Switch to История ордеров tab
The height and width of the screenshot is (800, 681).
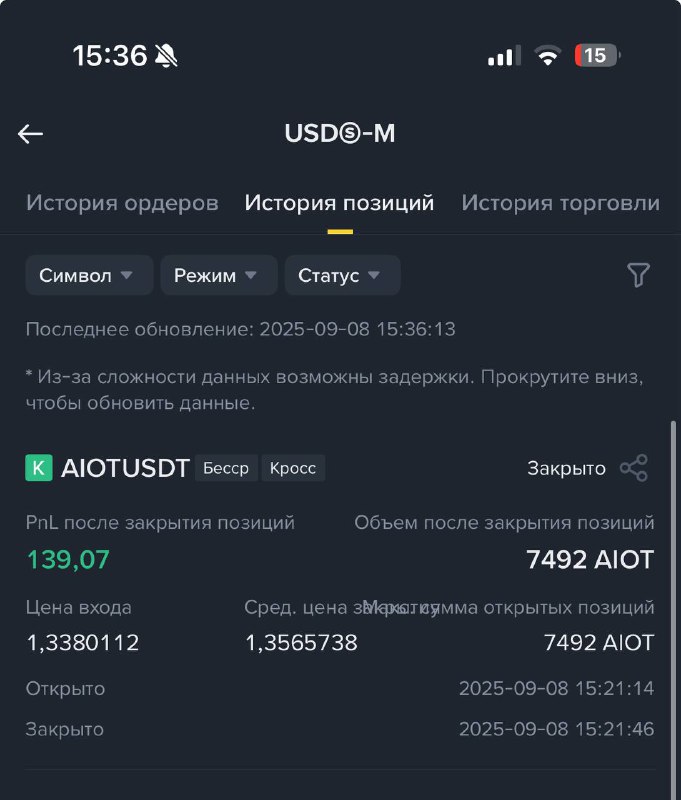122,203
